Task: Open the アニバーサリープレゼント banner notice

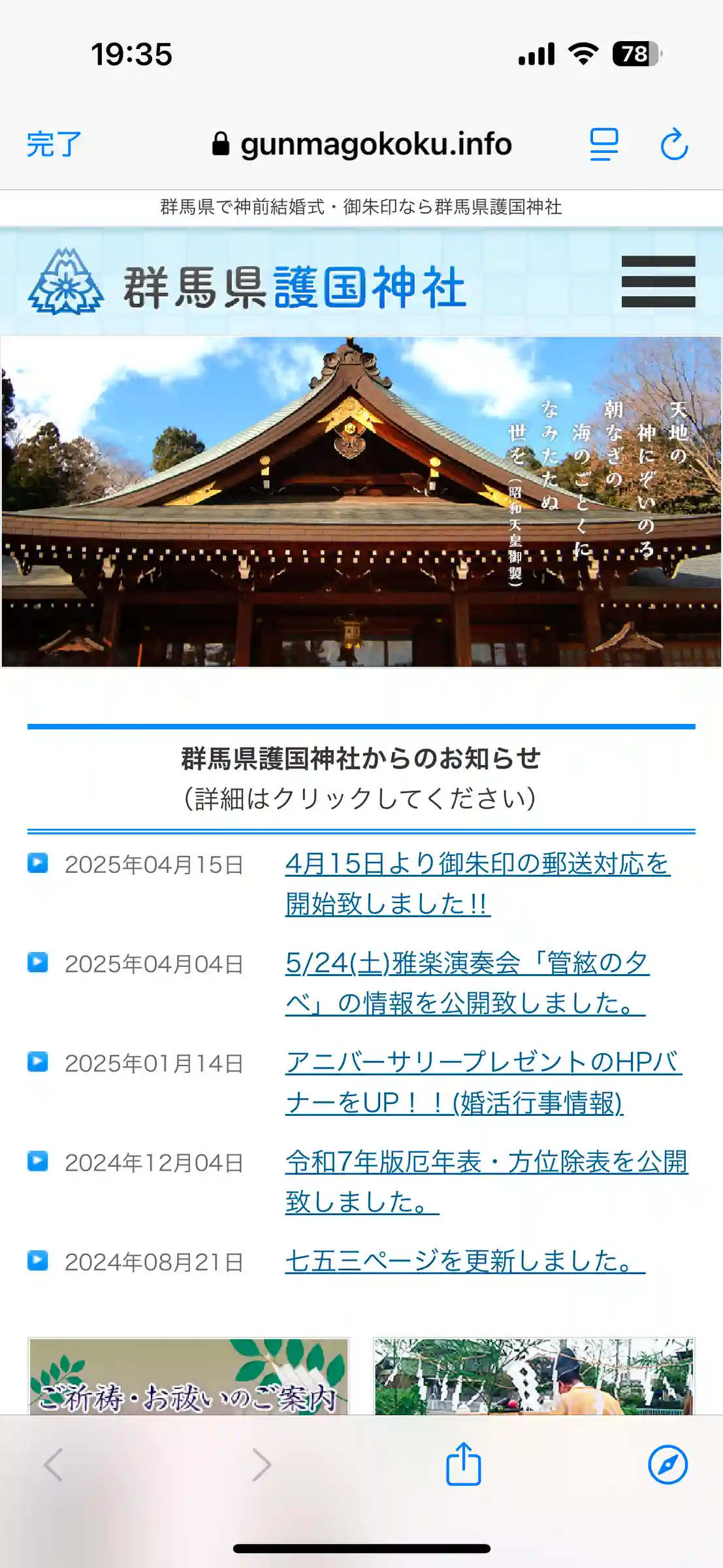Action: [x=483, y=1082]
